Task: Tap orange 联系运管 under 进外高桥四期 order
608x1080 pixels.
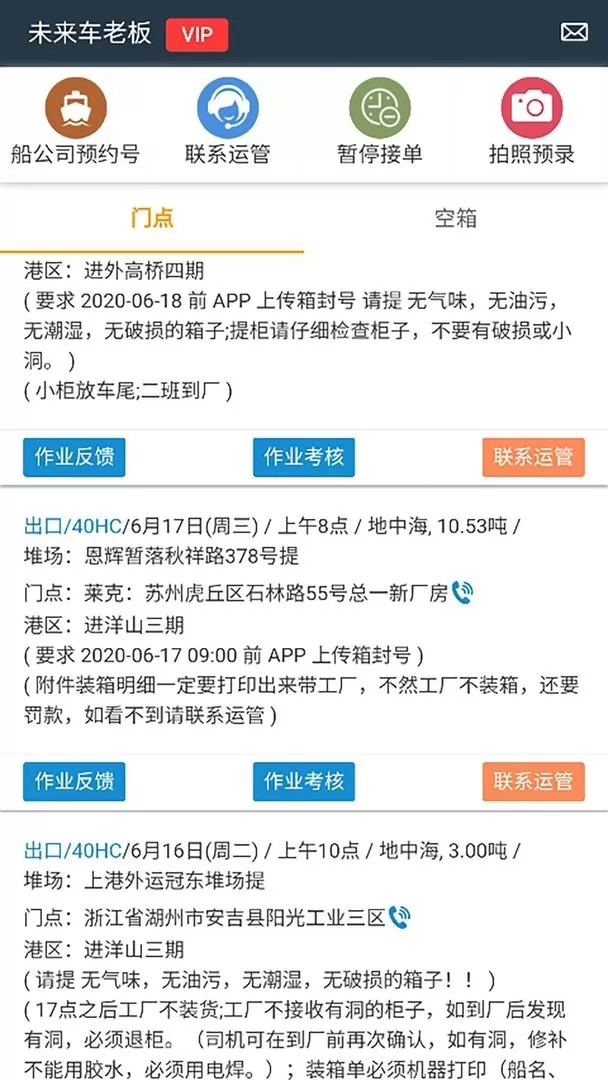Action: [x=533, y=457]
